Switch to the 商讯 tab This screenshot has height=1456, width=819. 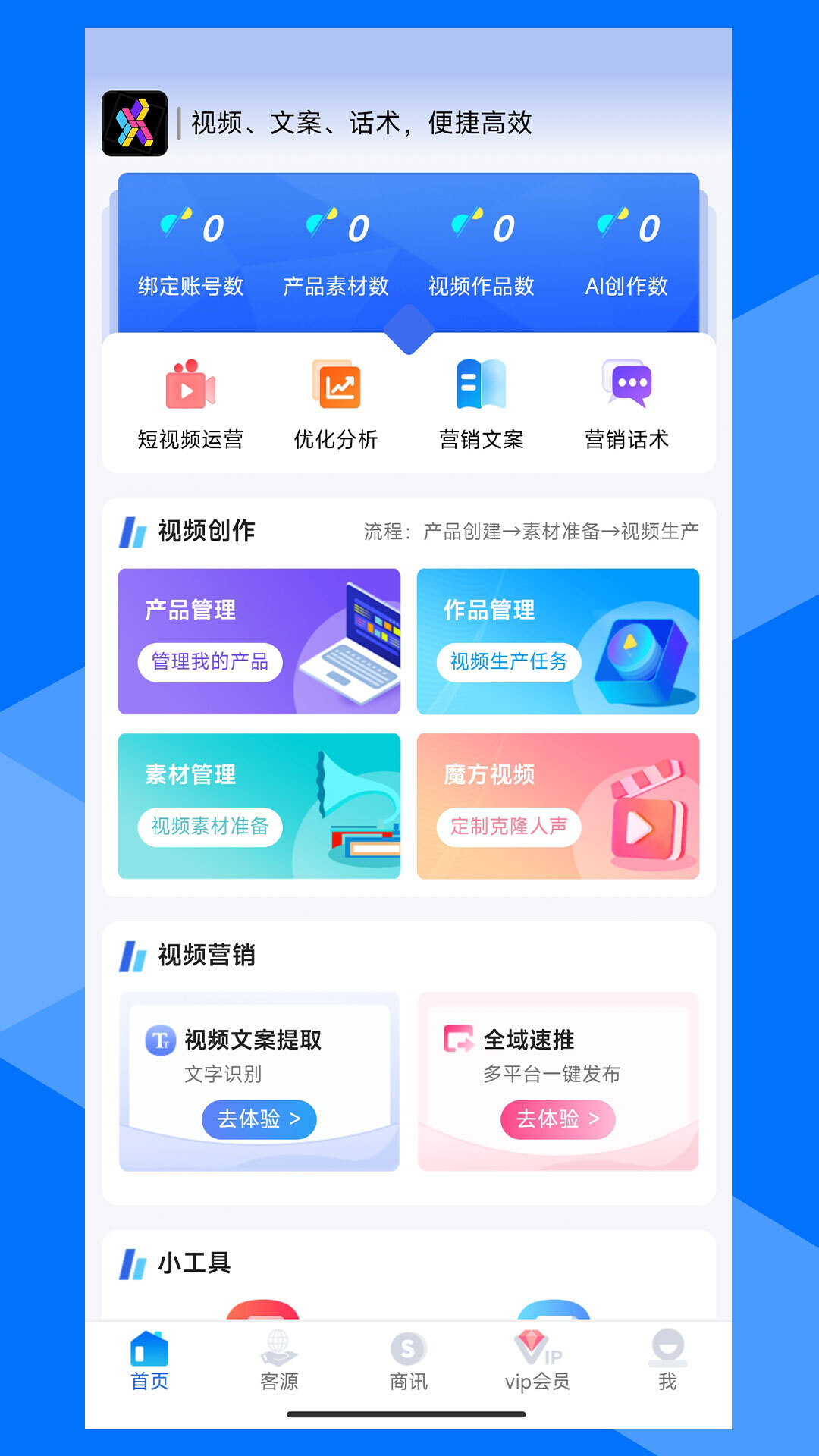pyautogui.click(x=409, y=1361)
